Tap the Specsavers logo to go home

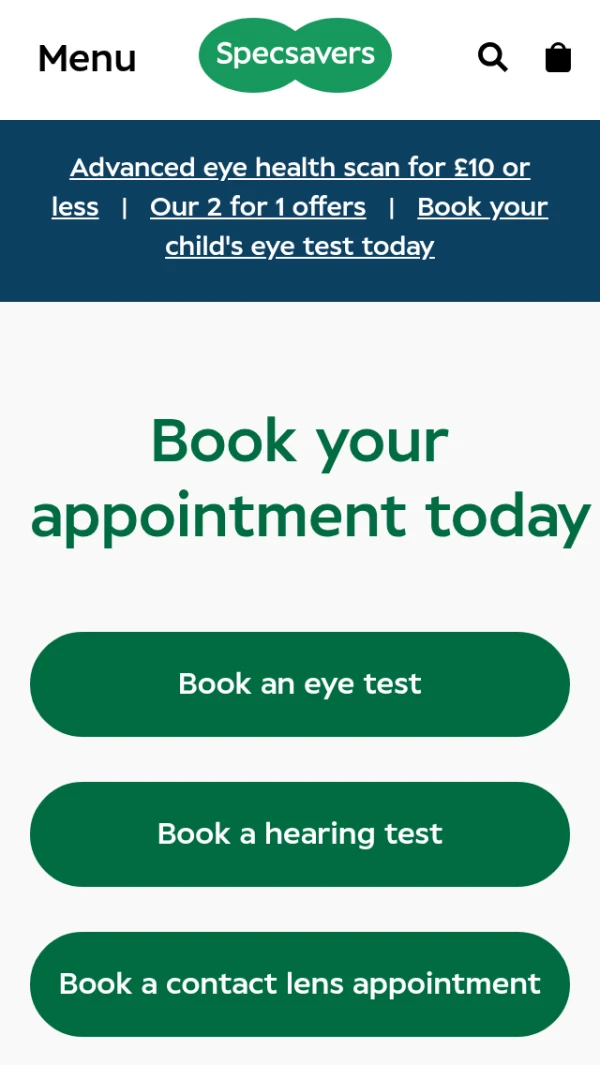tap(295, 55)
